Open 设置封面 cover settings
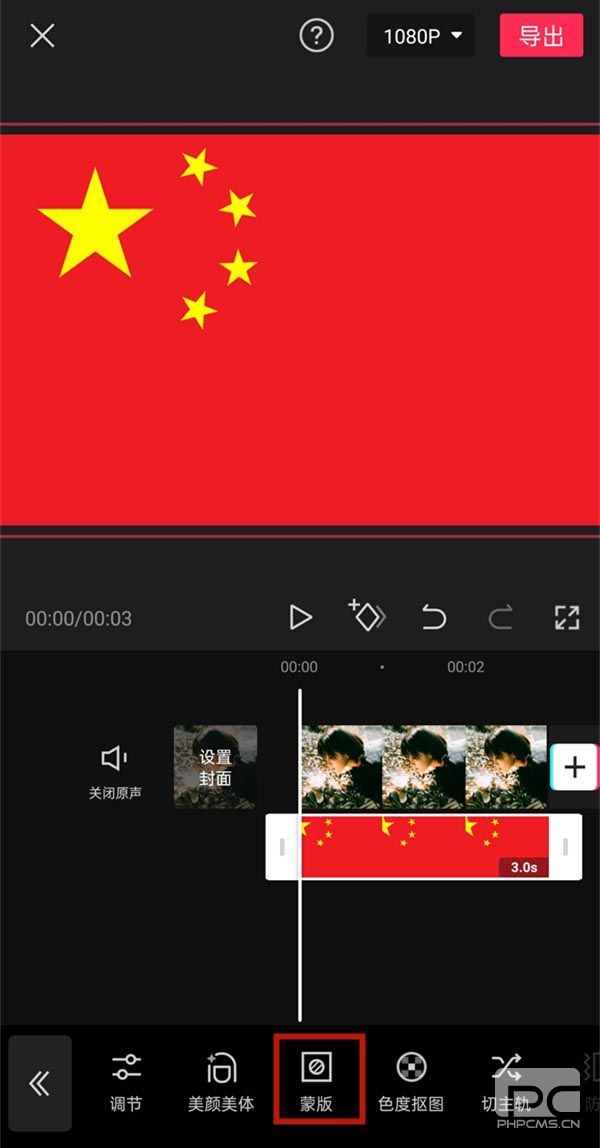600x1148 pixels. (215, 767)
